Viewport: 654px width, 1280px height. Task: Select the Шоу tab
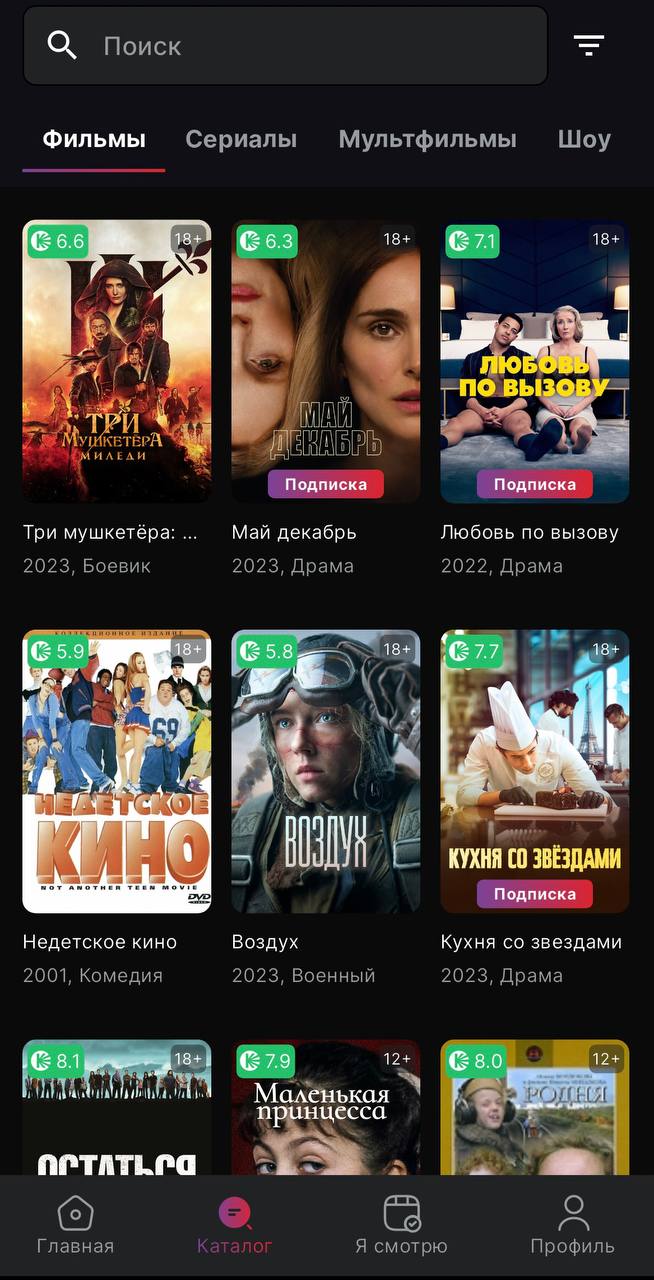[584, 139]
